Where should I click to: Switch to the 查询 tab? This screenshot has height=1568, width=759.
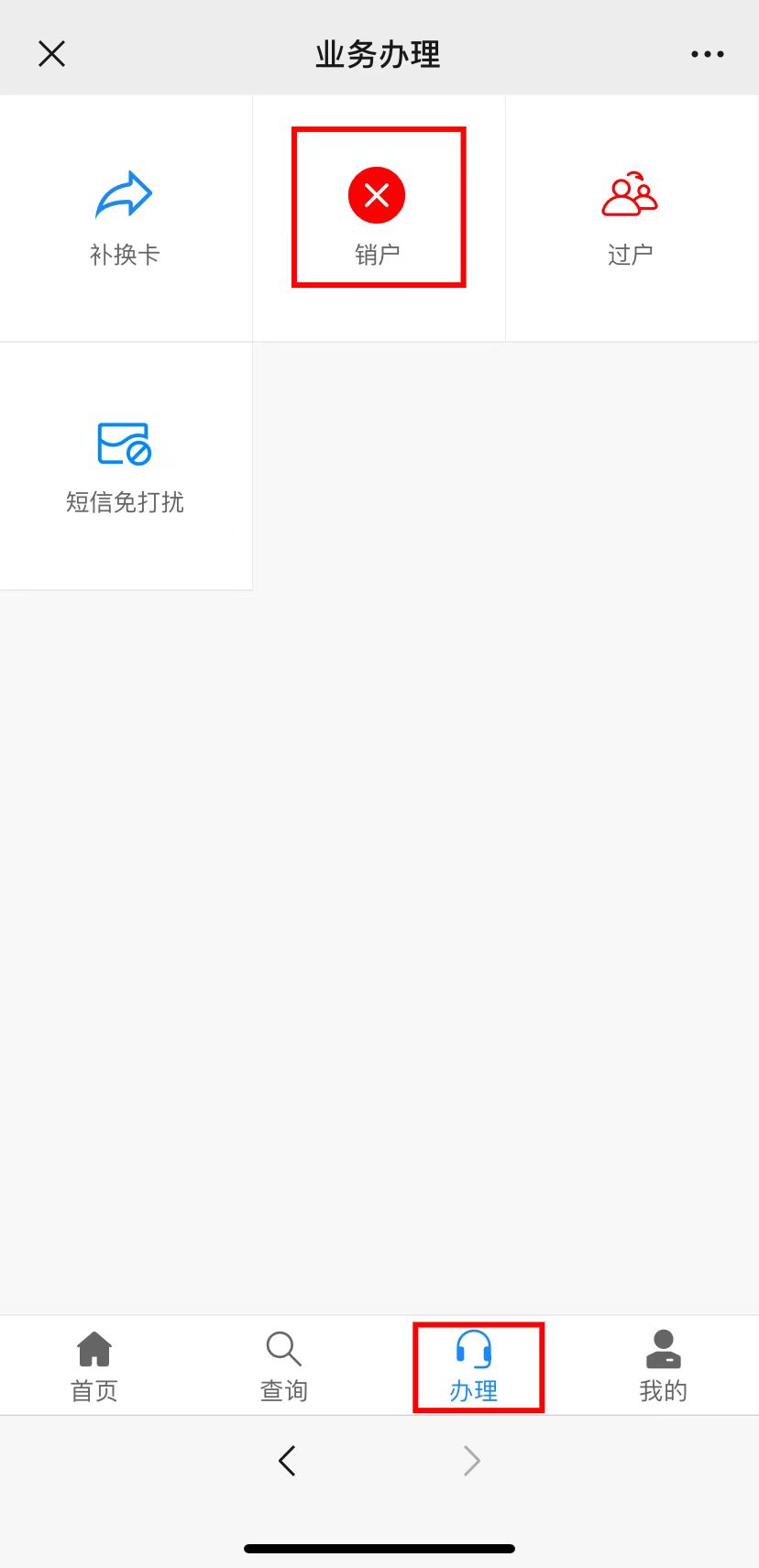pos(284,1366)
